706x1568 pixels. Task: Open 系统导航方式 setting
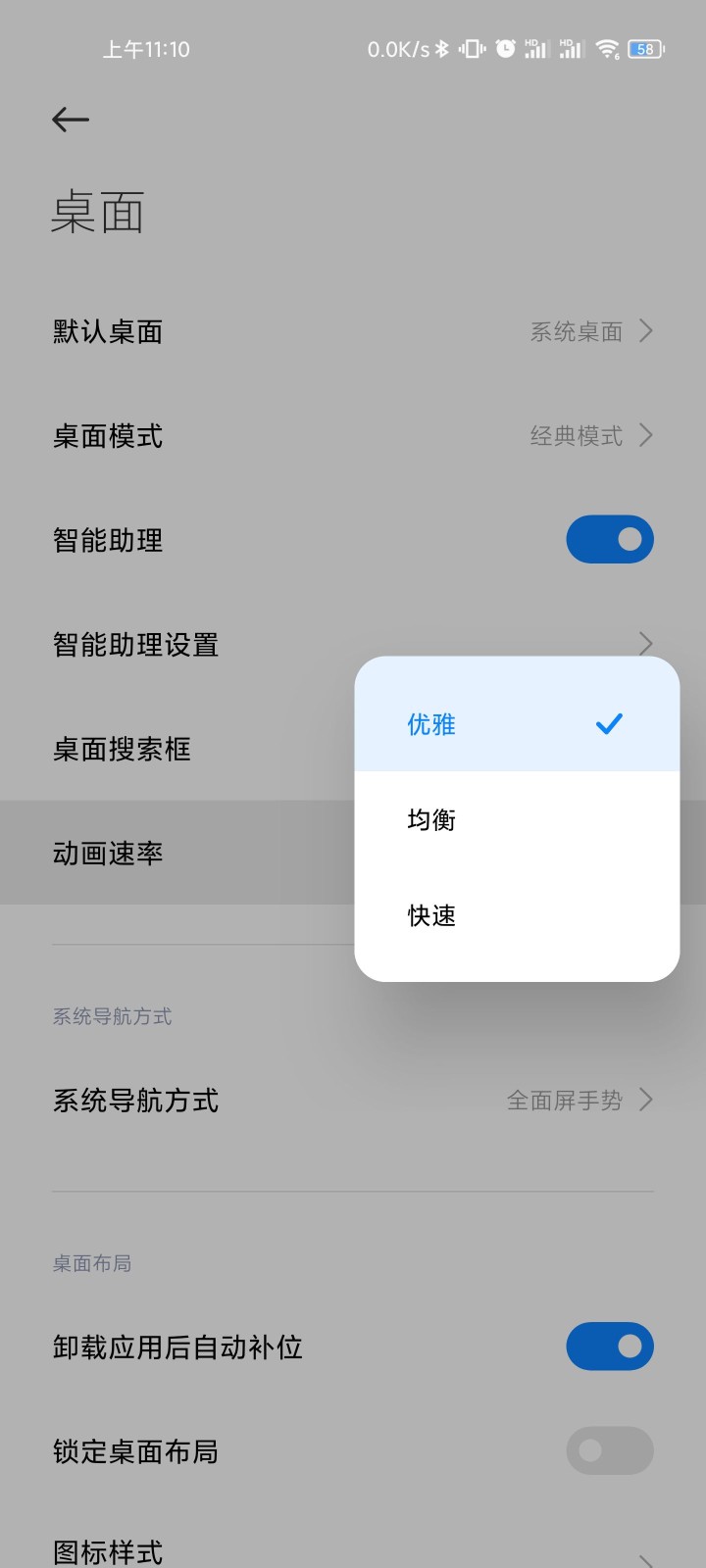[x=353, y=1101]
